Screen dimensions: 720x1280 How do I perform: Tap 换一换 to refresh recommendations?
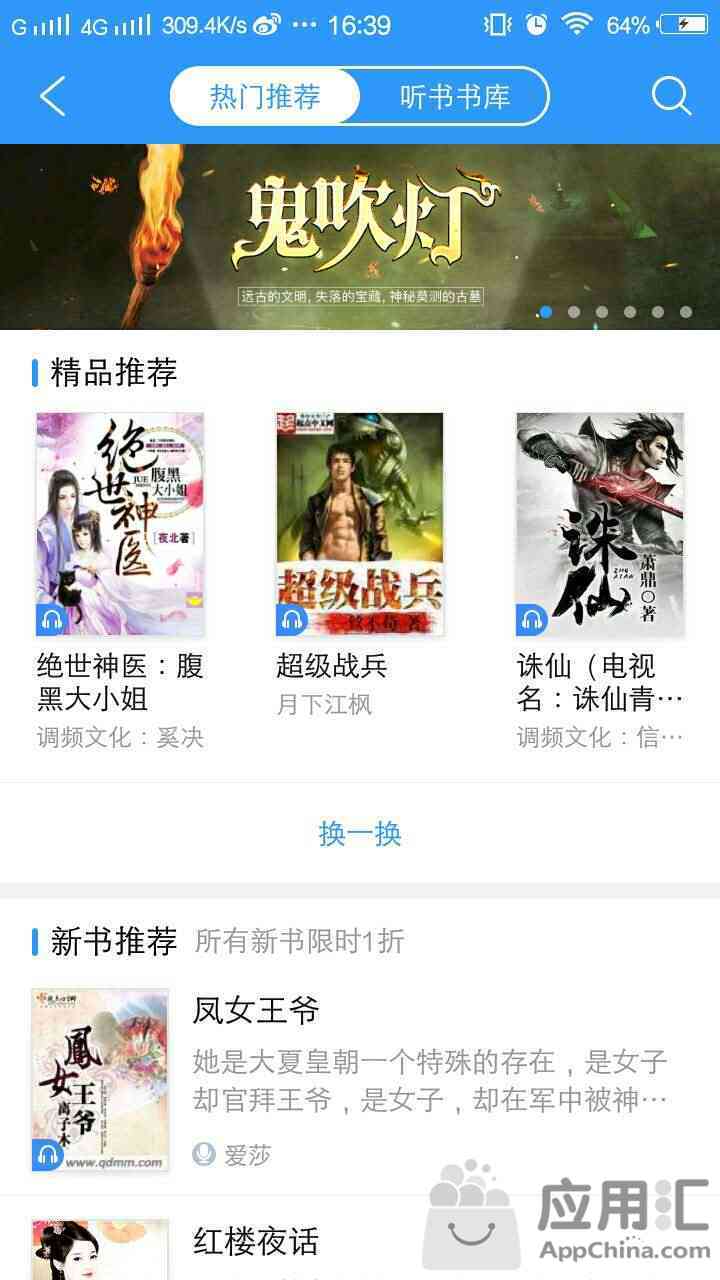(360, 833)
